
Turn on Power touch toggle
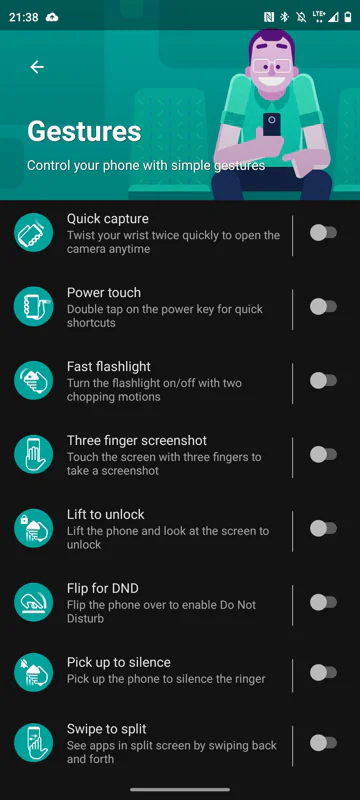(x=323, y=307)
